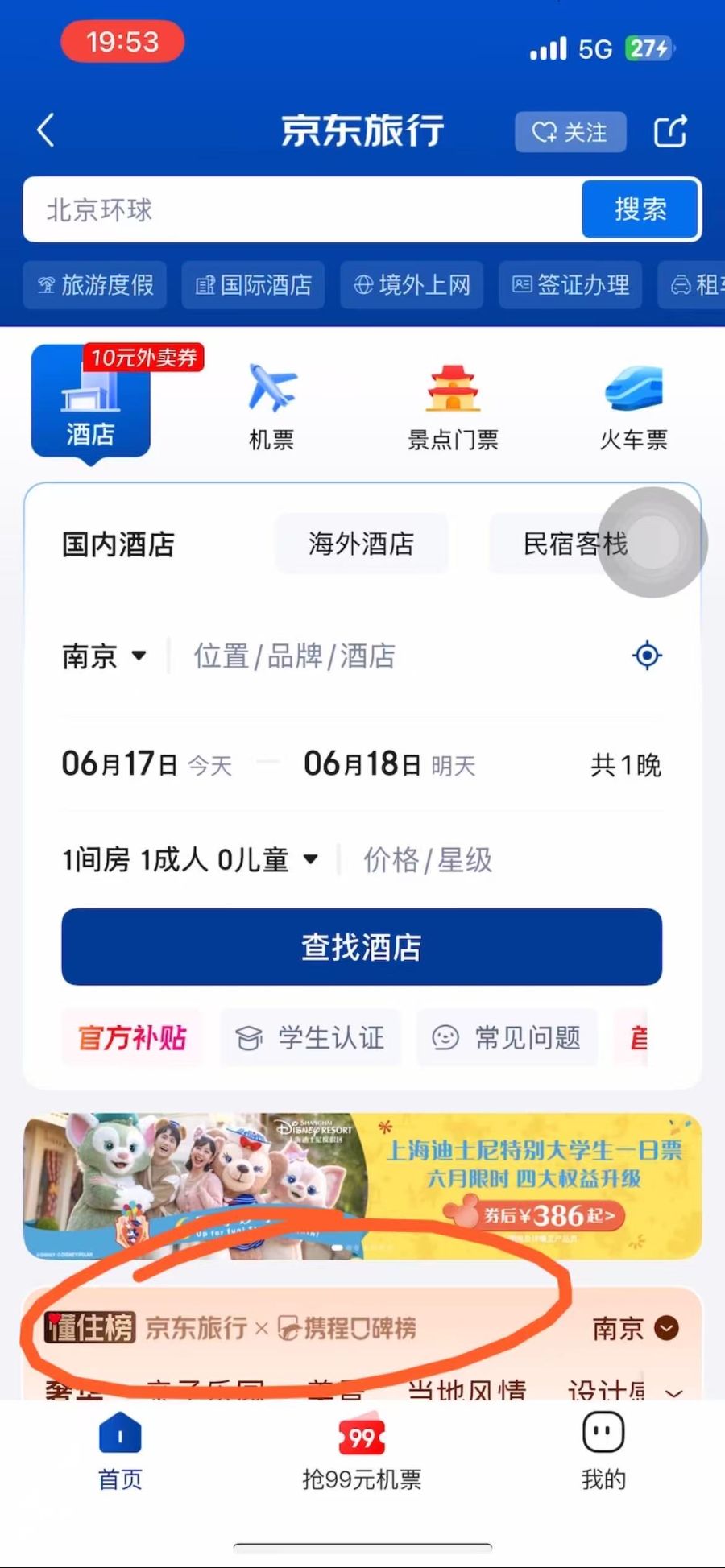Tap the 关注 follow button
The width and height of the screenshot is (725, 1568).
tap(570, 132)
